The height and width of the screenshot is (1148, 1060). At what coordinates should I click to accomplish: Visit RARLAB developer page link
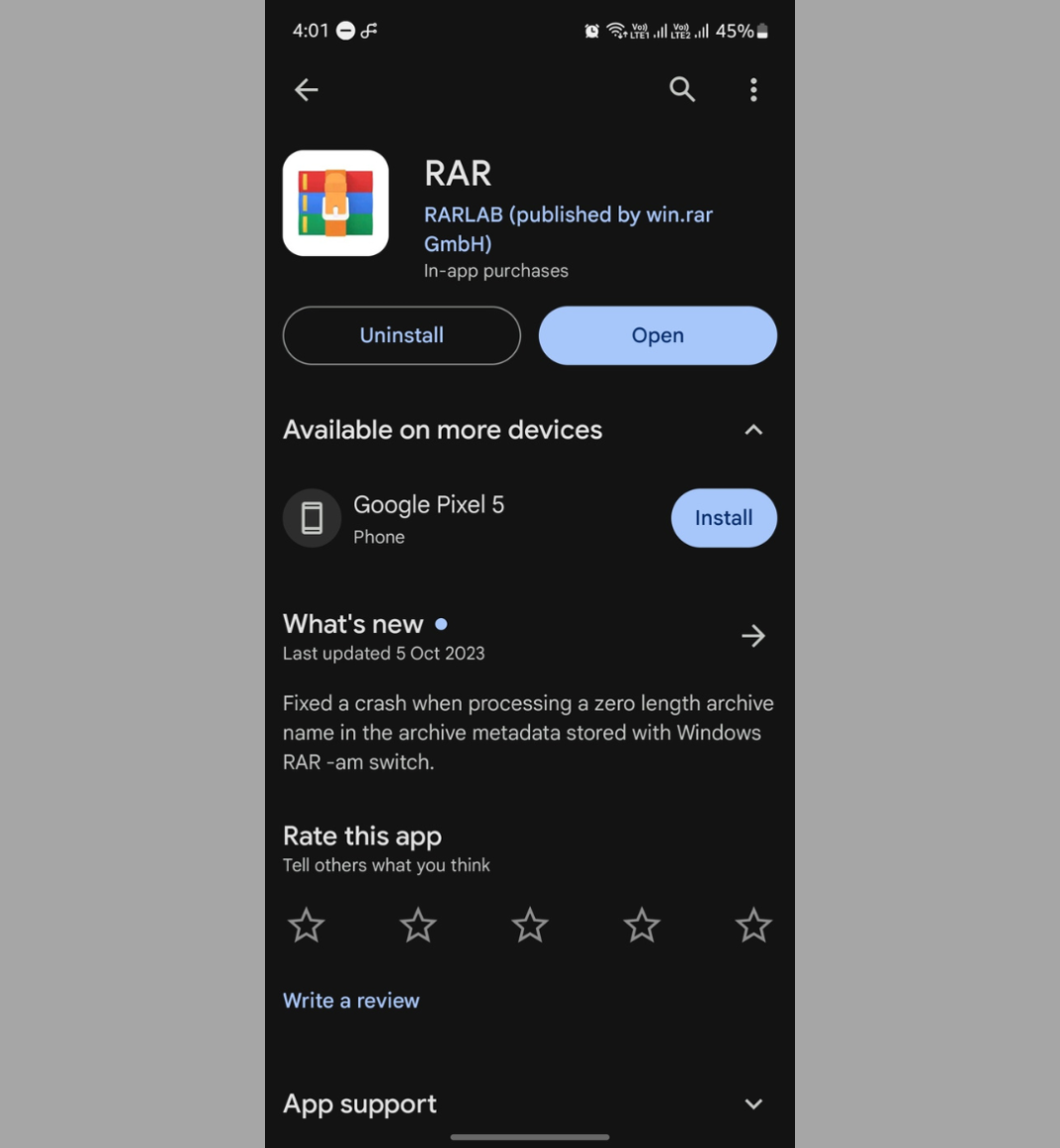point(568,228)
